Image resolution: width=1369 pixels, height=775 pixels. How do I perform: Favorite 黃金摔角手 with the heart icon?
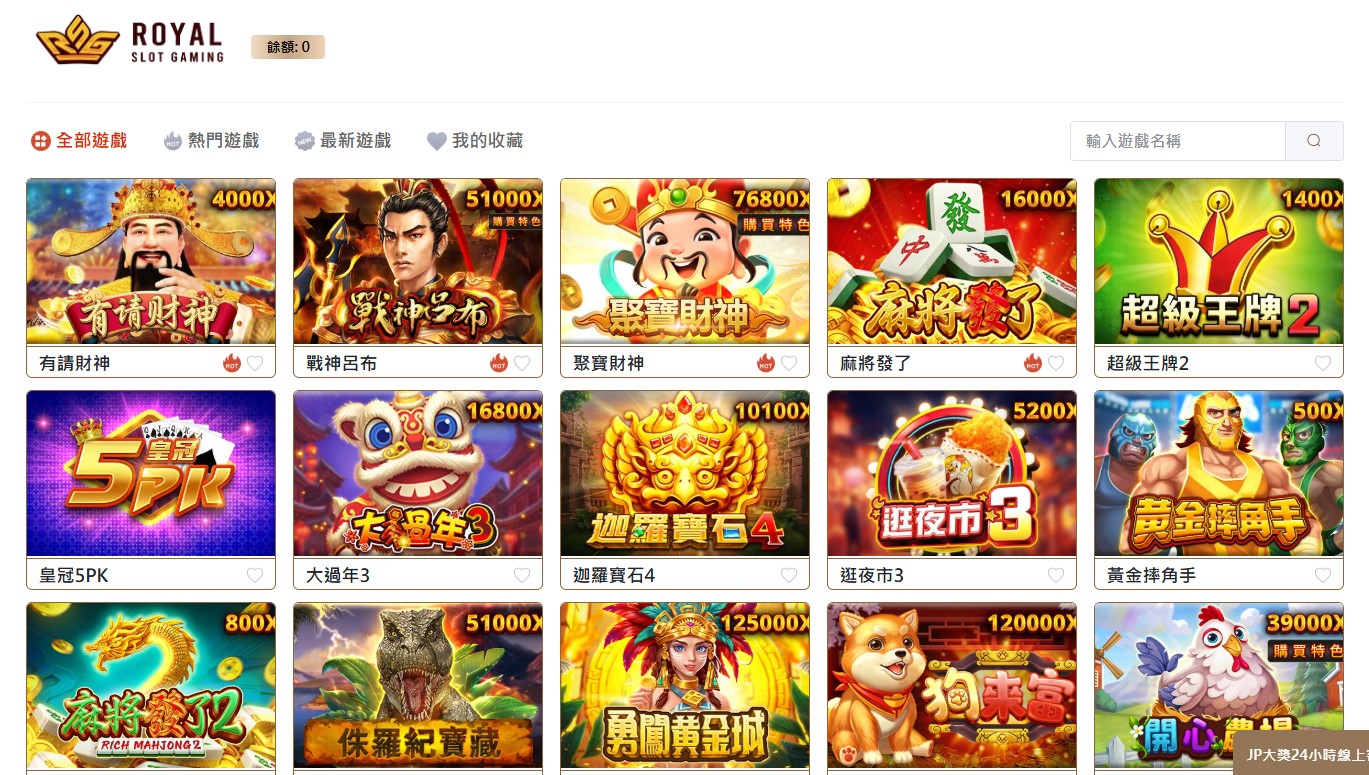pyautogui.click(x=1323, y=575)
